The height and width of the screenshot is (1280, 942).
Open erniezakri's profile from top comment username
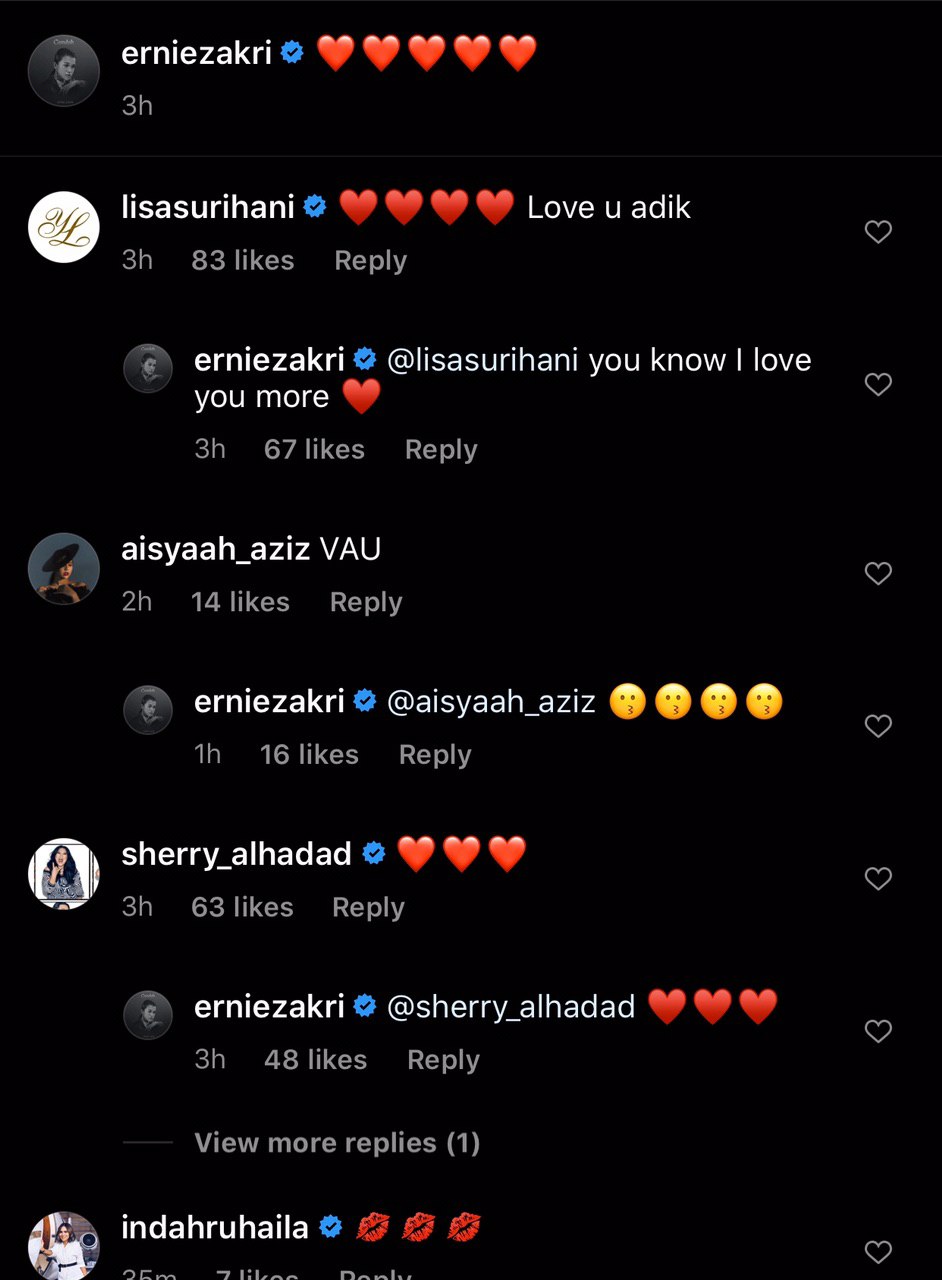(196, 54)
